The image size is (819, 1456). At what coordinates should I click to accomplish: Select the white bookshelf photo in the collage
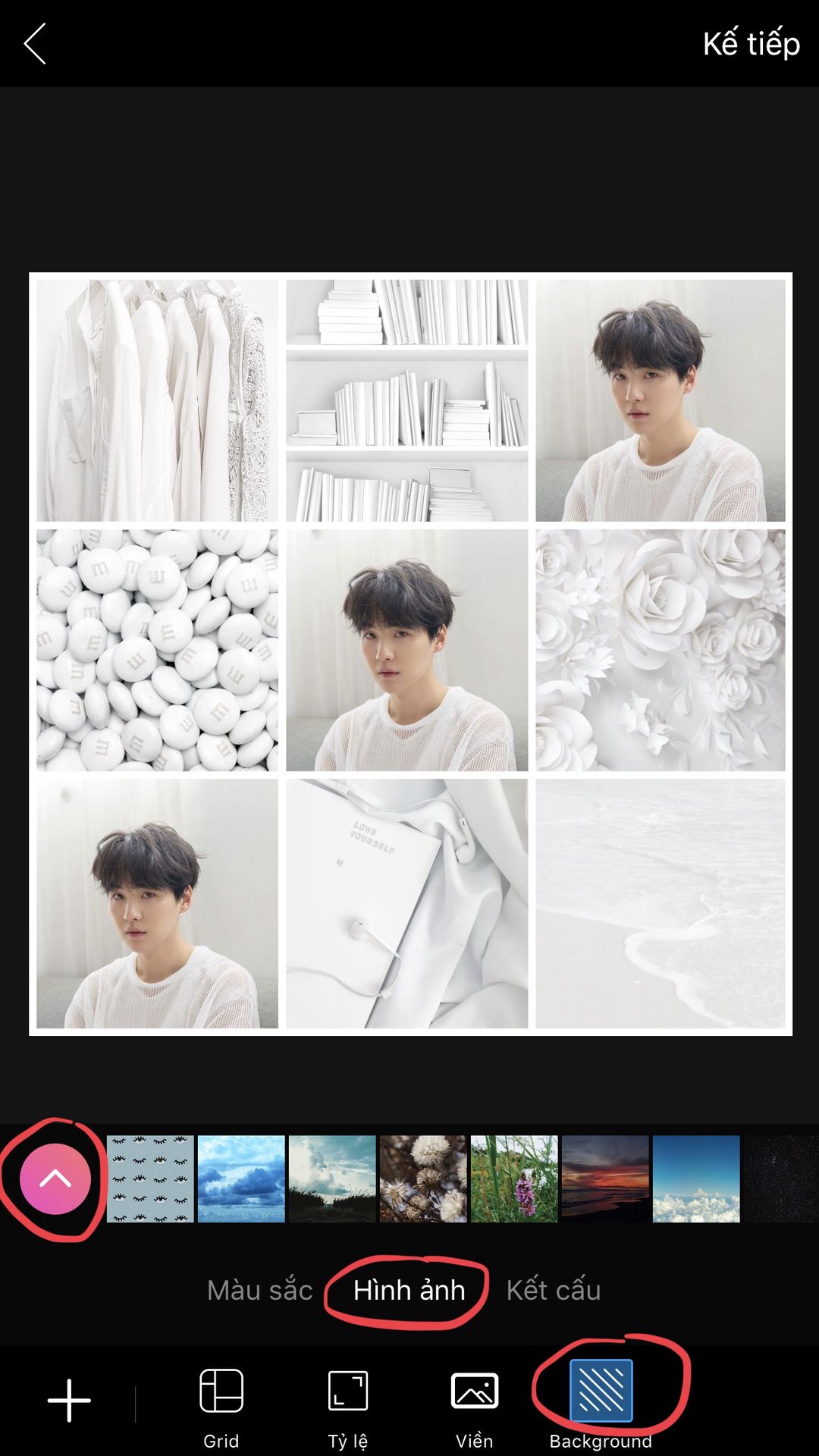coord(407,400)
